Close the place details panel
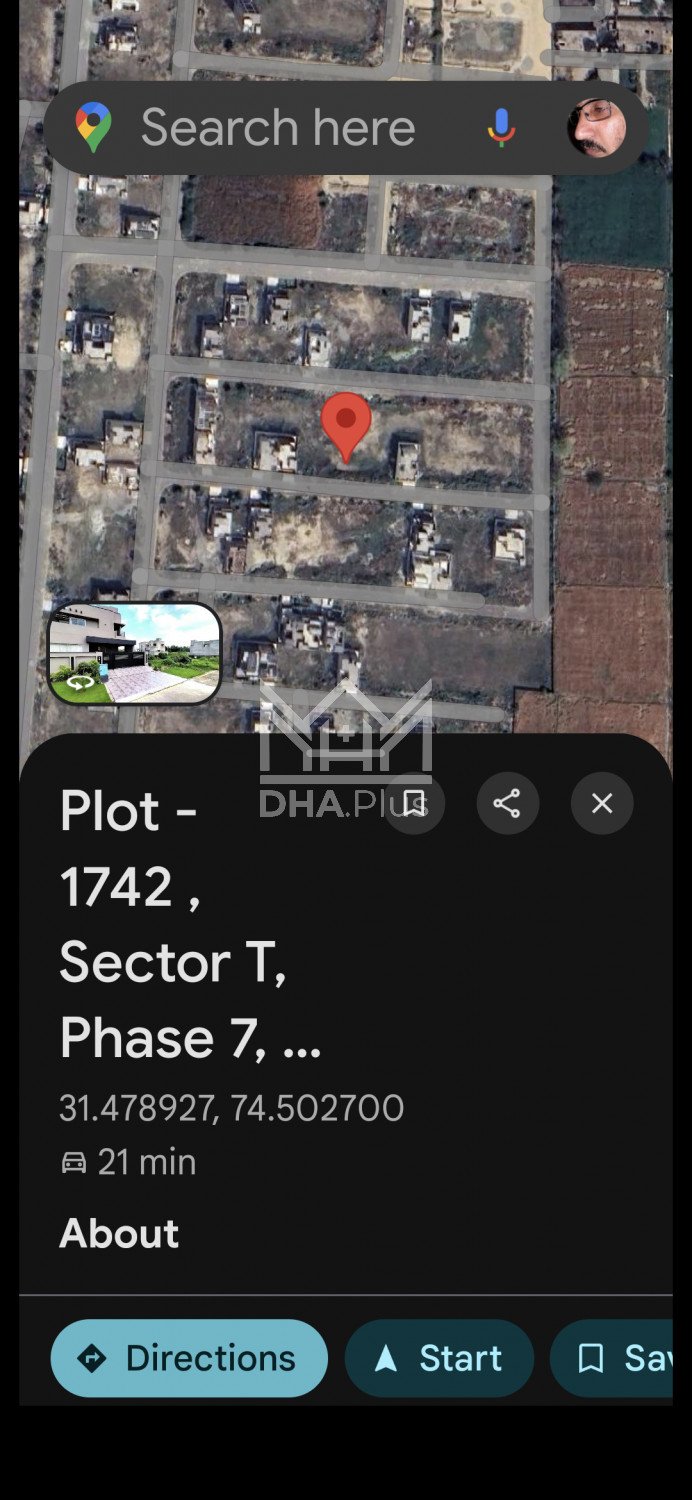Image resolution: width=692 pixels, height=1500 pixels. point(602,803)
